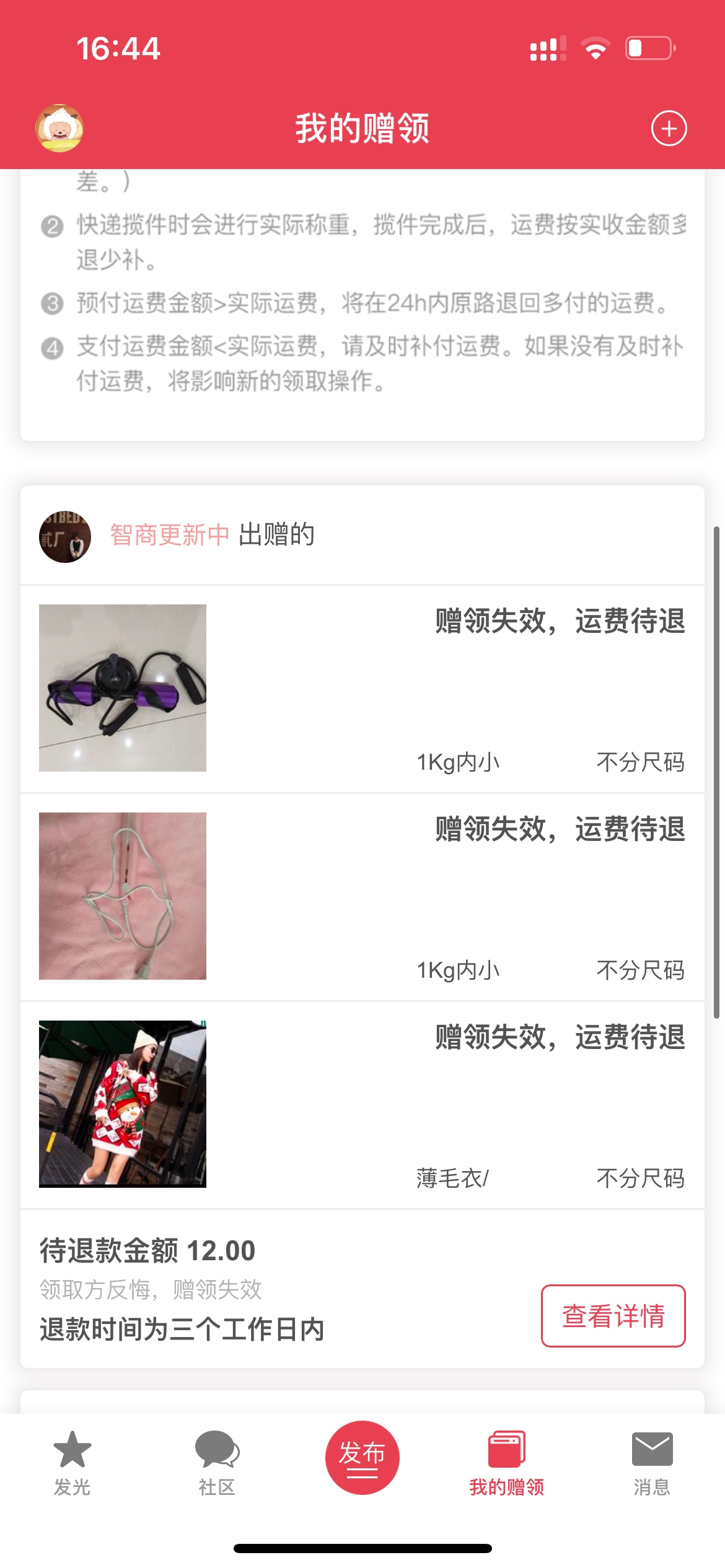Switch to the 社区 tab
The image size is (725, 1568).
[217, 1463]
